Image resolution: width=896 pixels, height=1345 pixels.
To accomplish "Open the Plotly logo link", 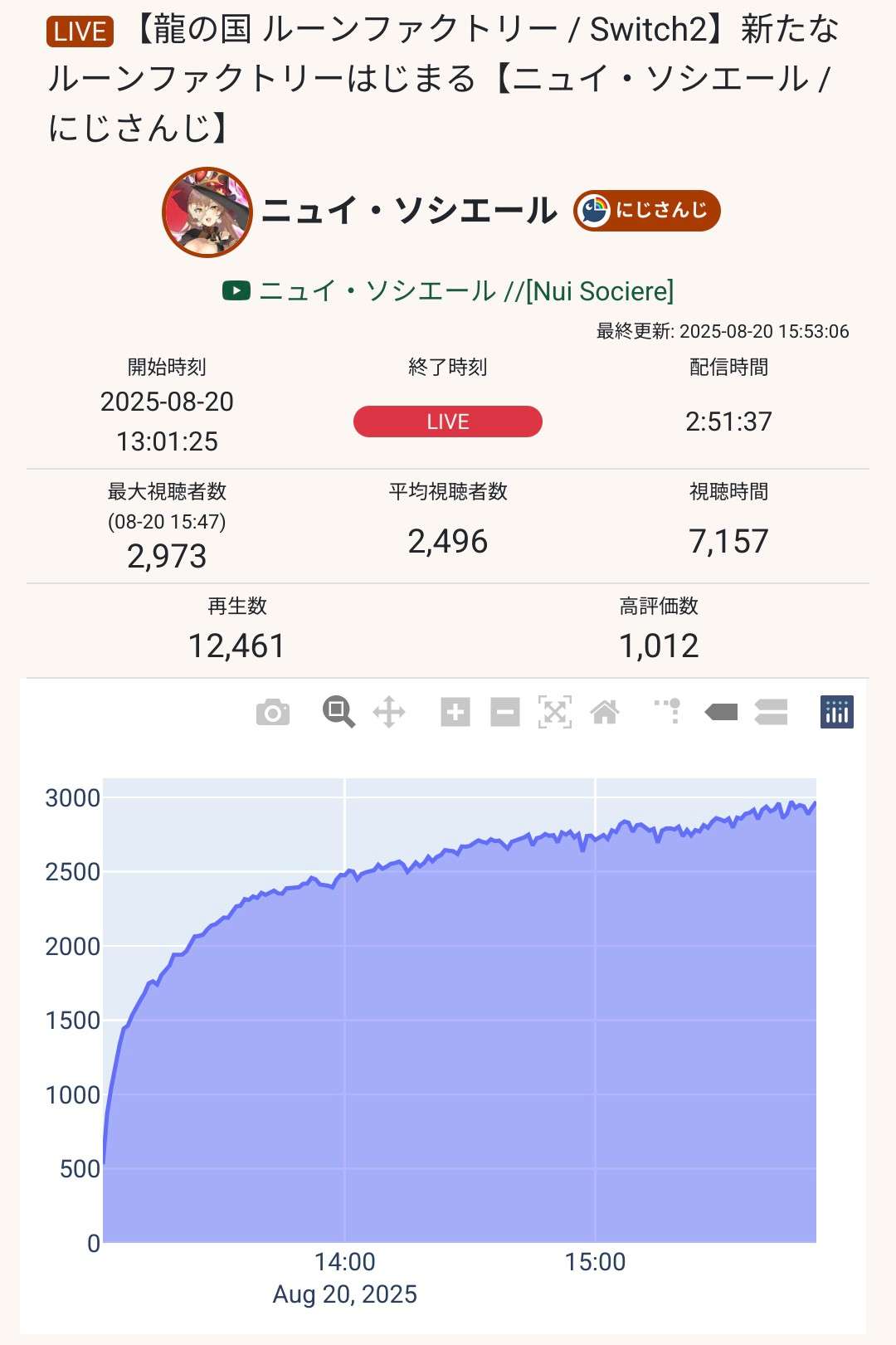I will [x=836, y=712].
